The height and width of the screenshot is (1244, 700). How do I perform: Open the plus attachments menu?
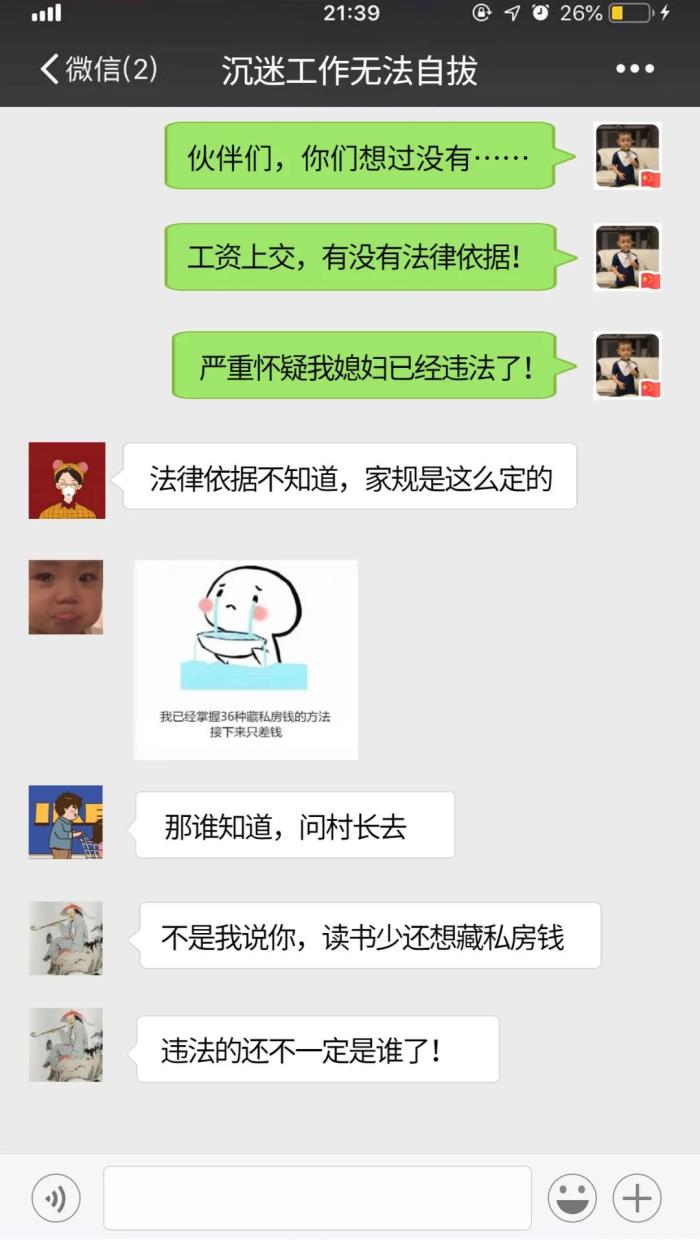point(637,1198)
